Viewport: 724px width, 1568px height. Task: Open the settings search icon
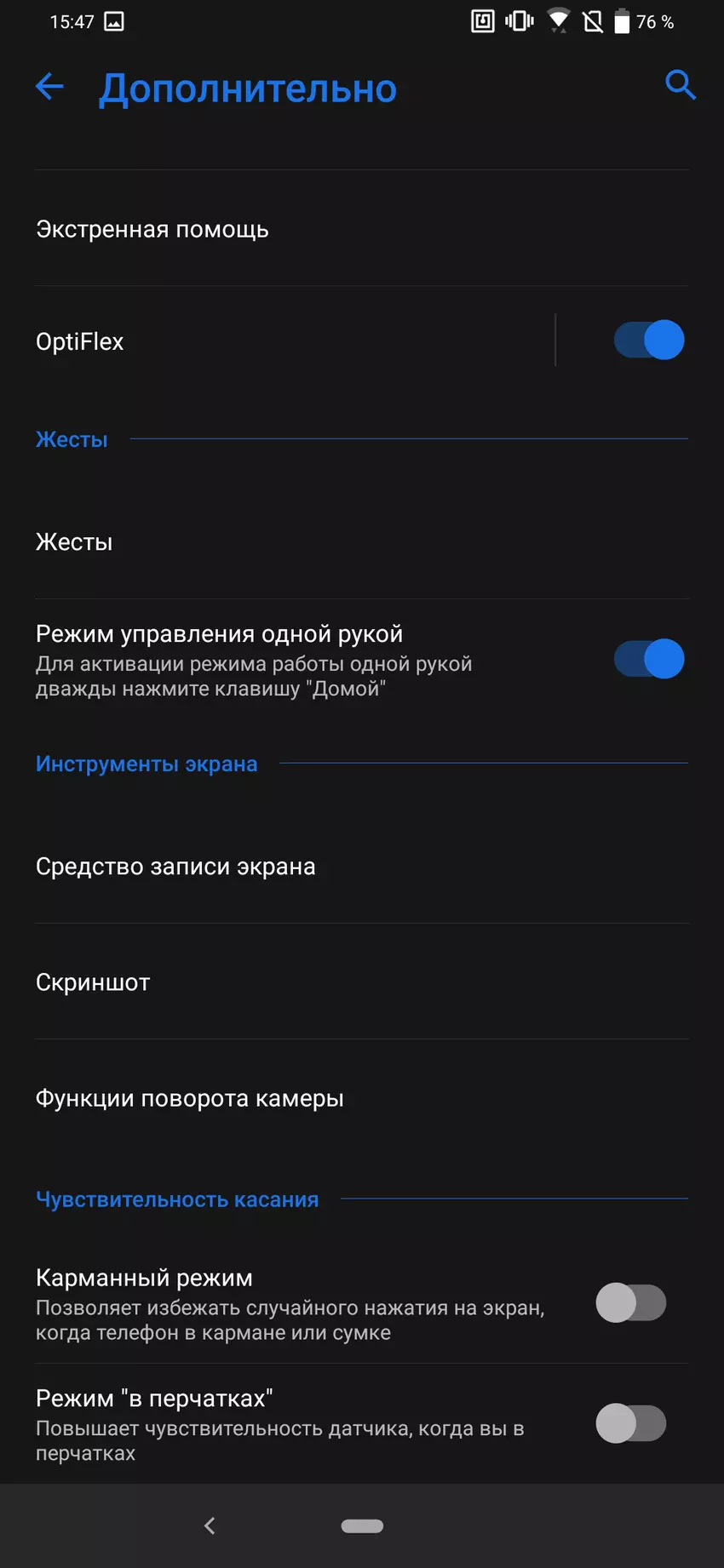click(x=680, y=85)
